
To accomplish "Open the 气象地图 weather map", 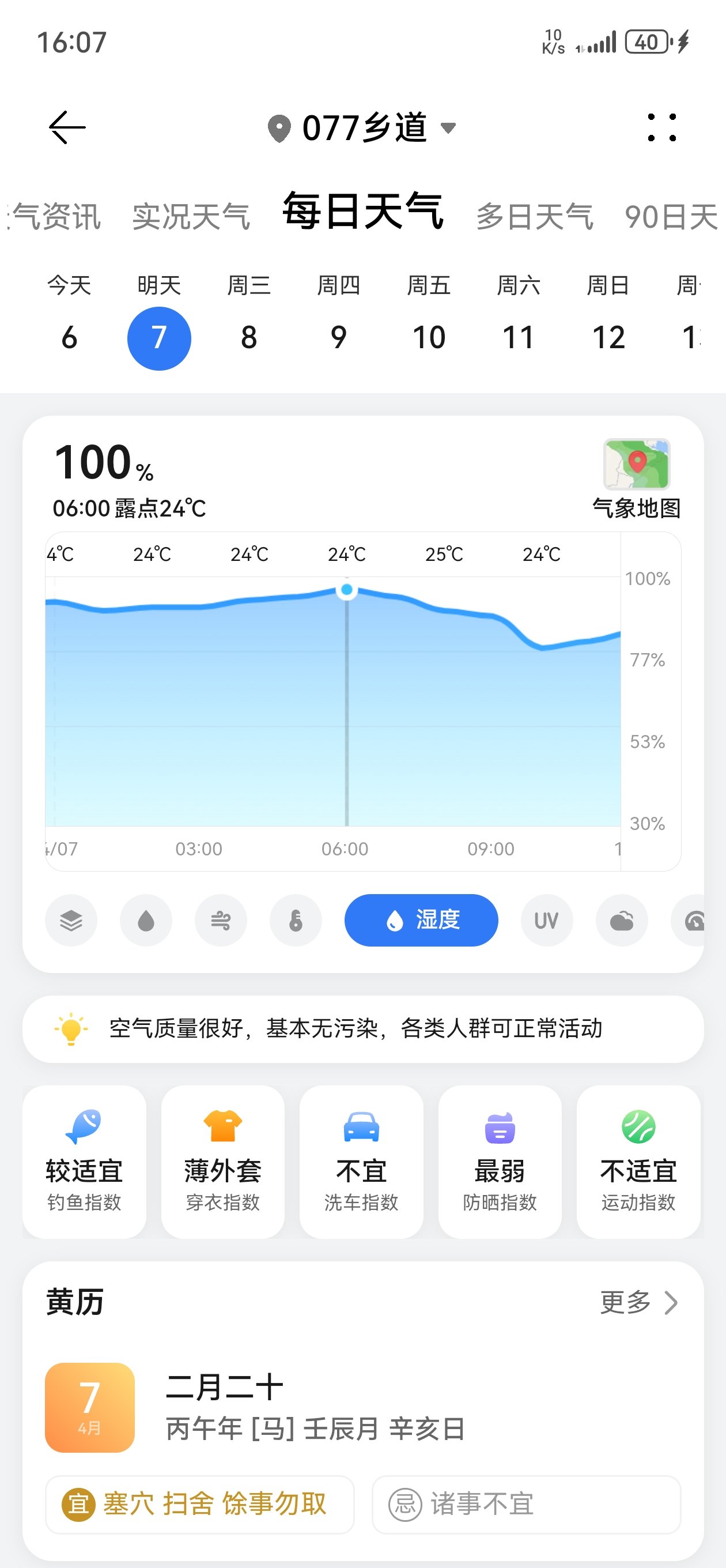I will 637,478.
